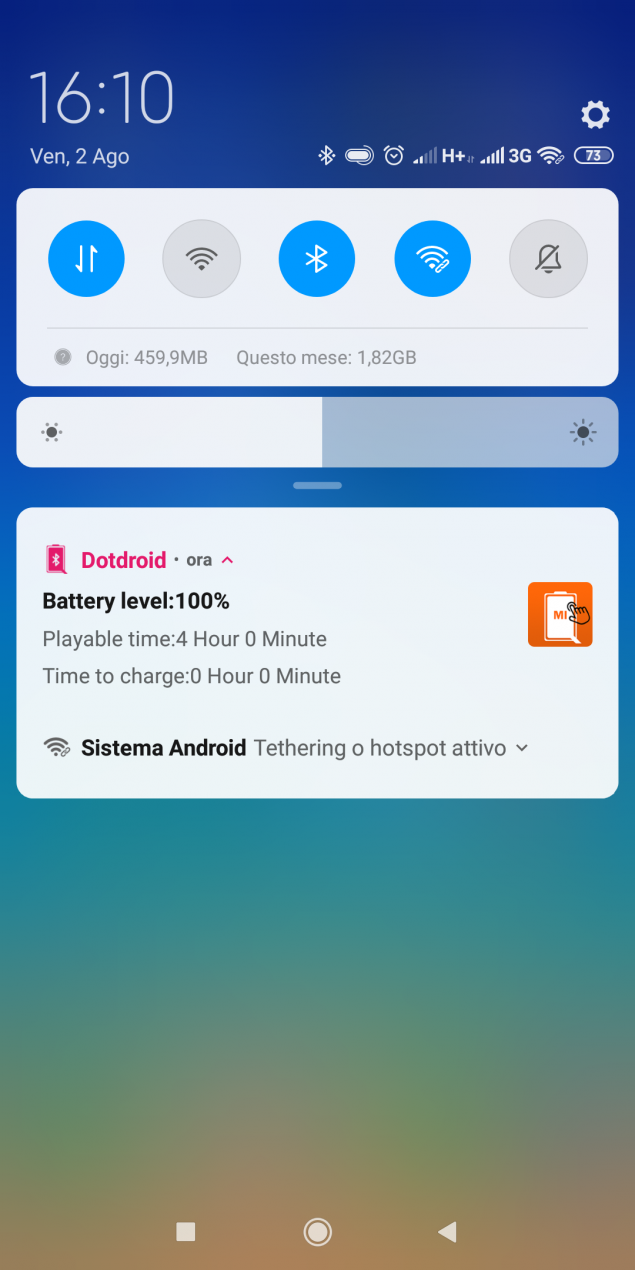Enable the Wi-Fi quick toggle
Viewport: 635px width, 1270px height.
(x=201, y=259)
